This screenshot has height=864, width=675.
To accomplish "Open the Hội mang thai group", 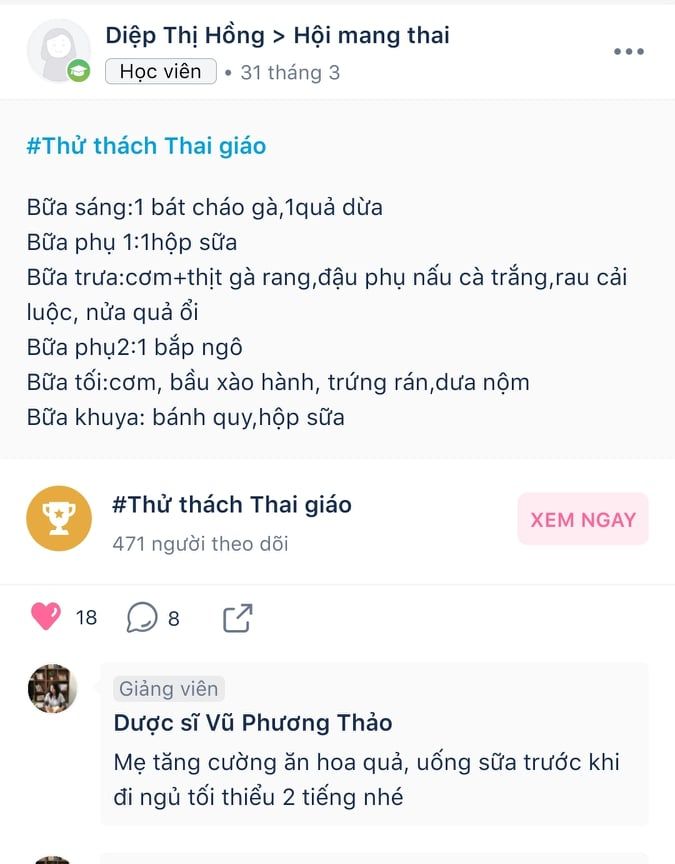I will click(372, 36).
